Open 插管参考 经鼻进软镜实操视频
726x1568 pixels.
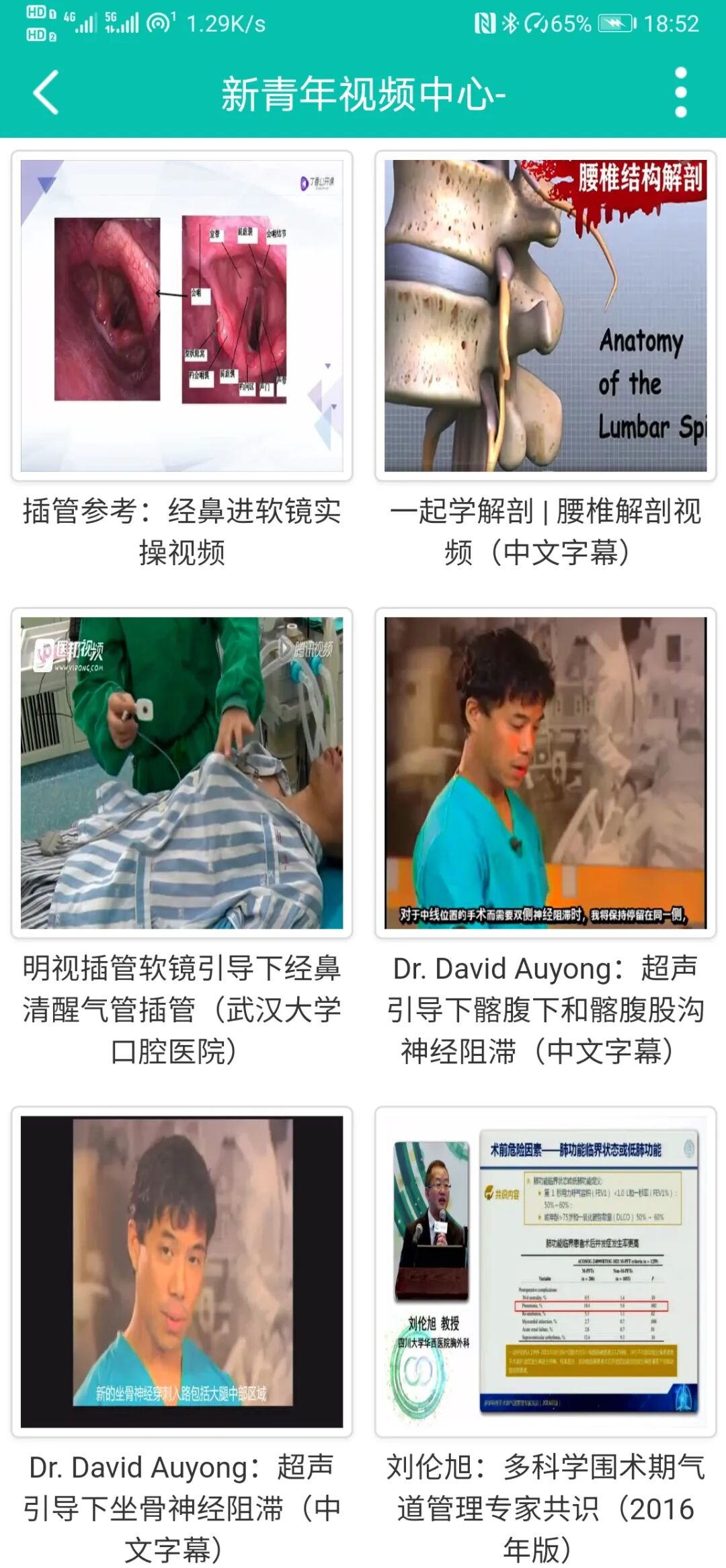tap(182, 316)
